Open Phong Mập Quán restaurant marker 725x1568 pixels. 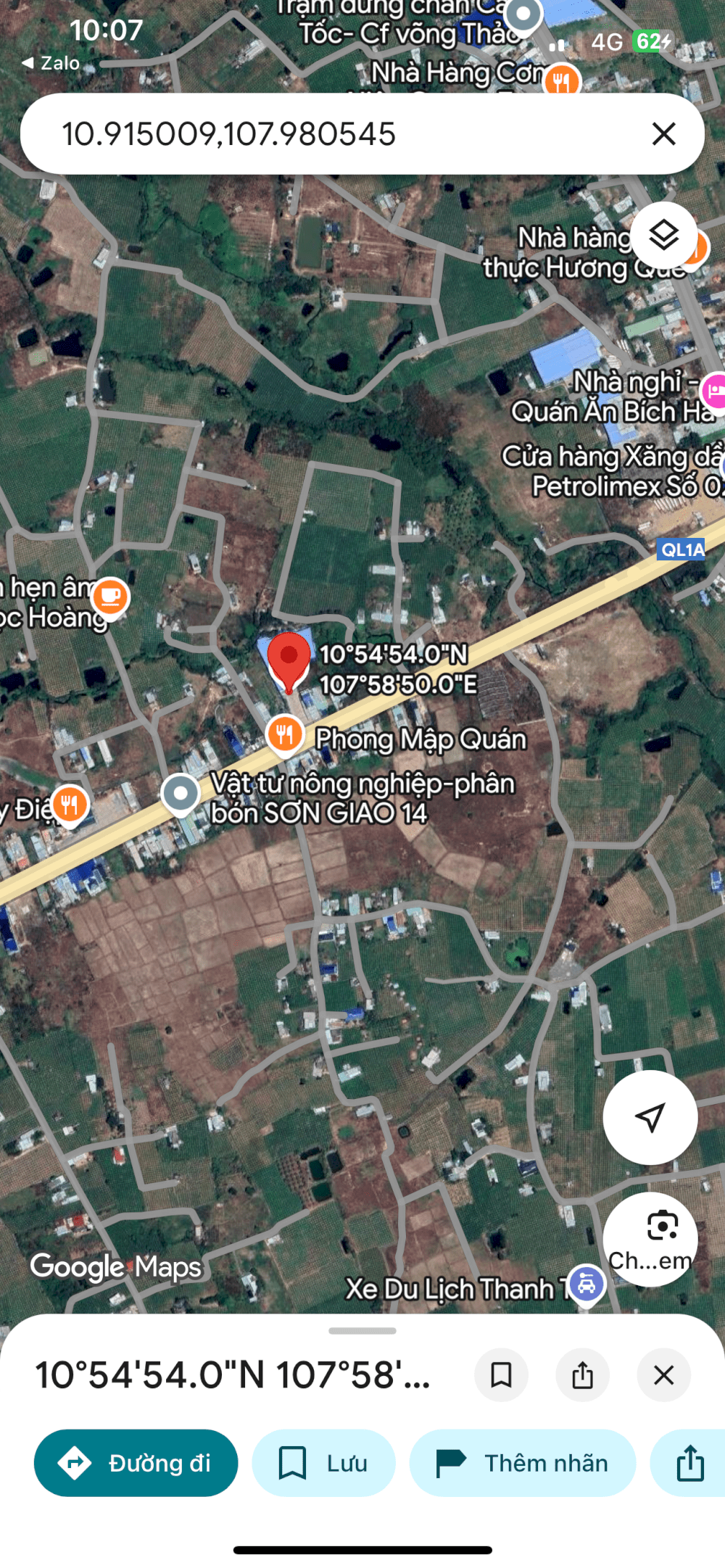click(284, 735)
